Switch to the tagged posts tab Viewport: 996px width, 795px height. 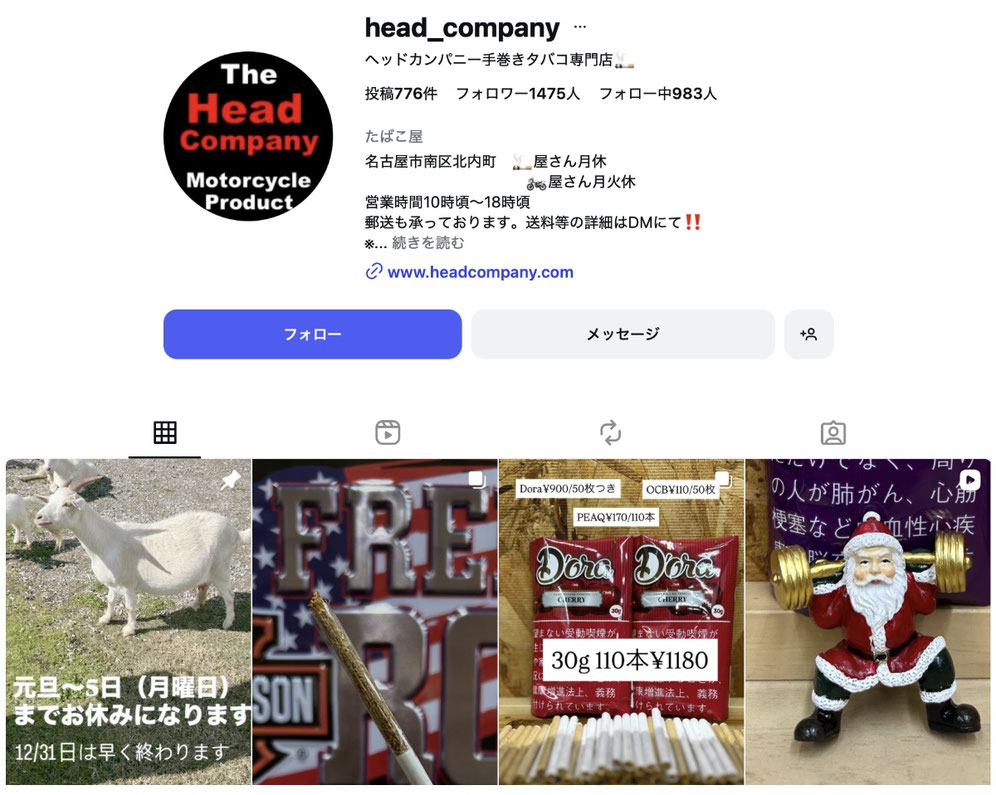point(833,433)
